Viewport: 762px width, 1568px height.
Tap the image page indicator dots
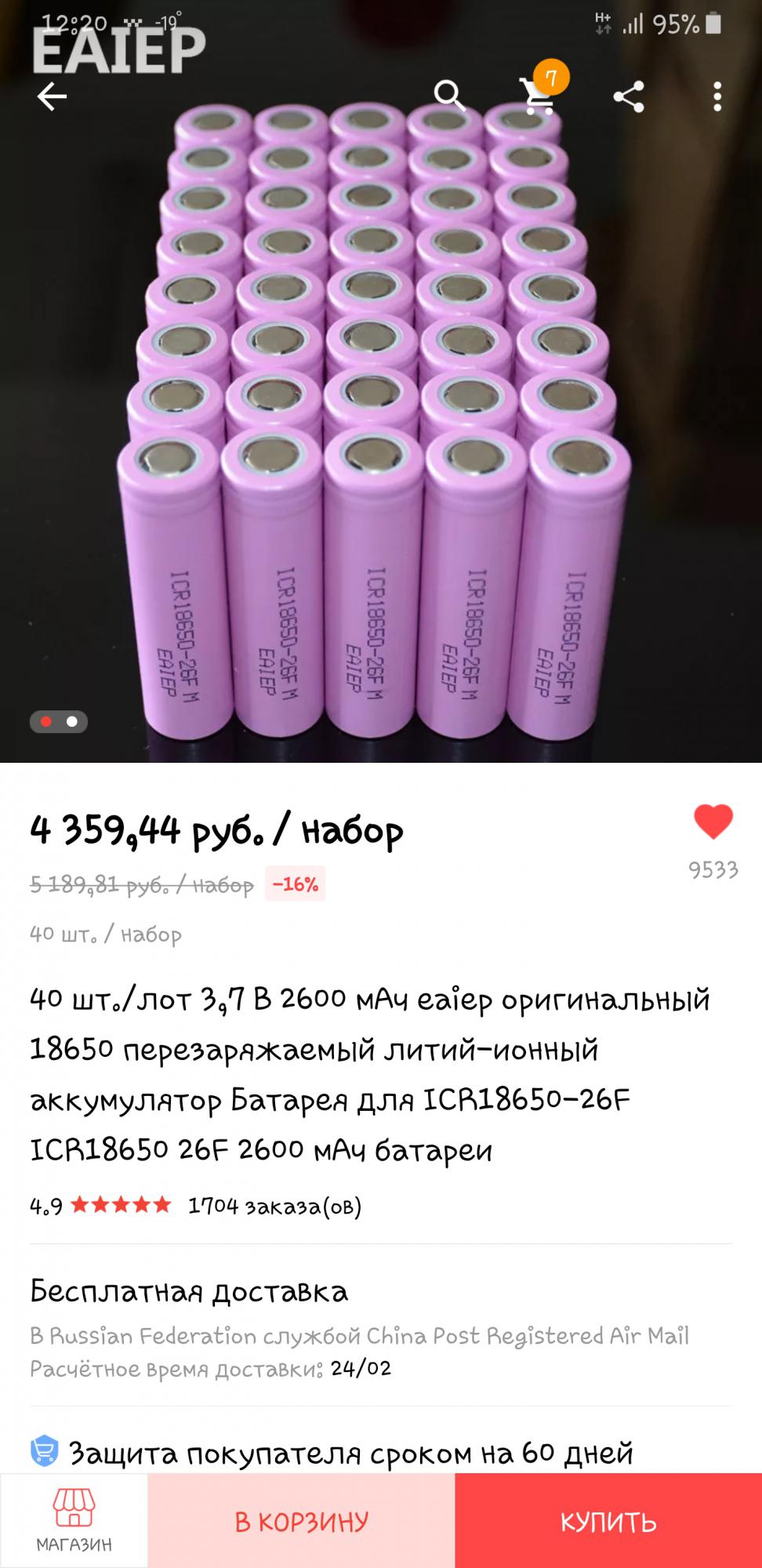coord(59,721)
